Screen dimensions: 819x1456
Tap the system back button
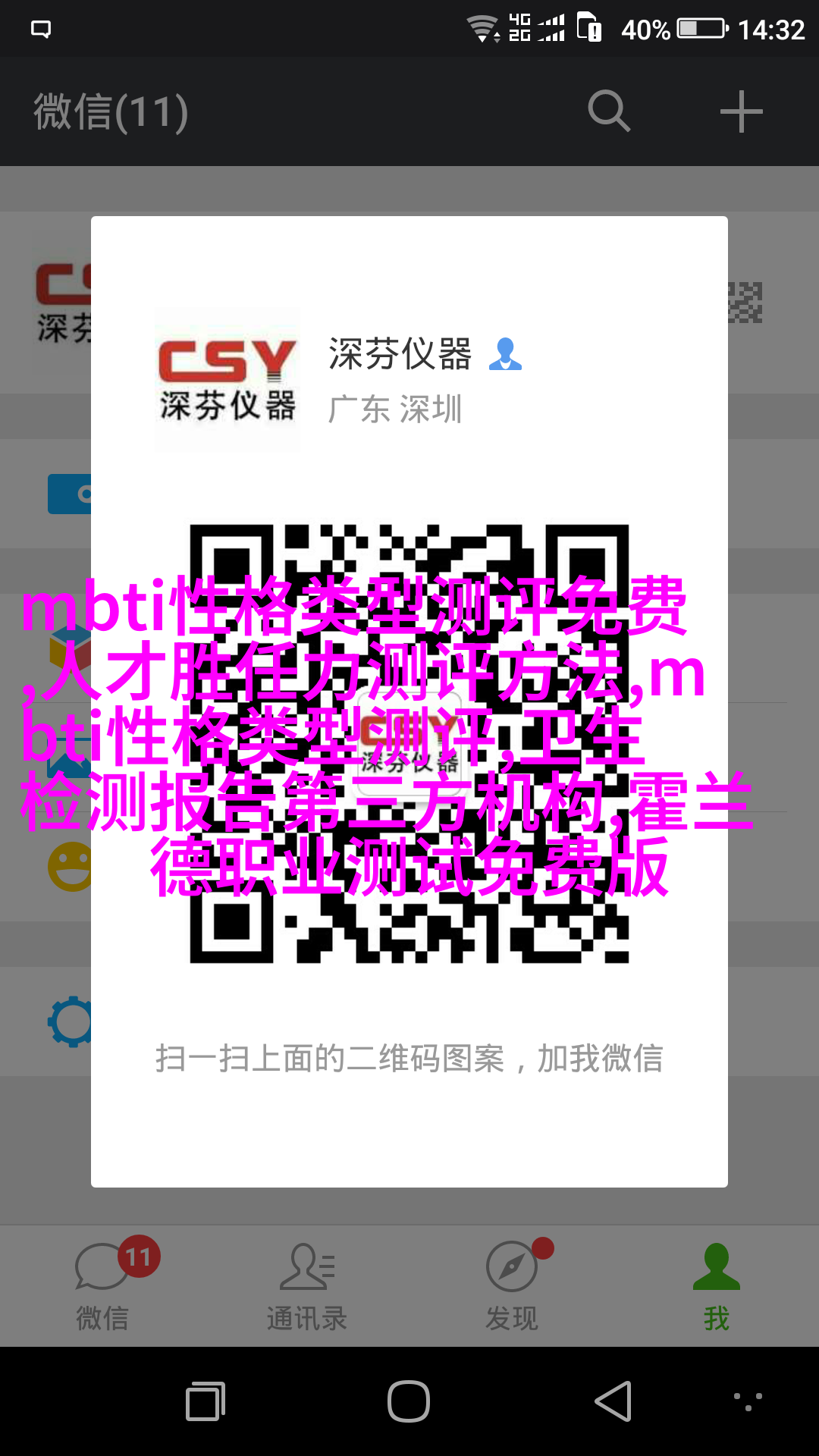pyautogui.click(x=613, y=1401)
